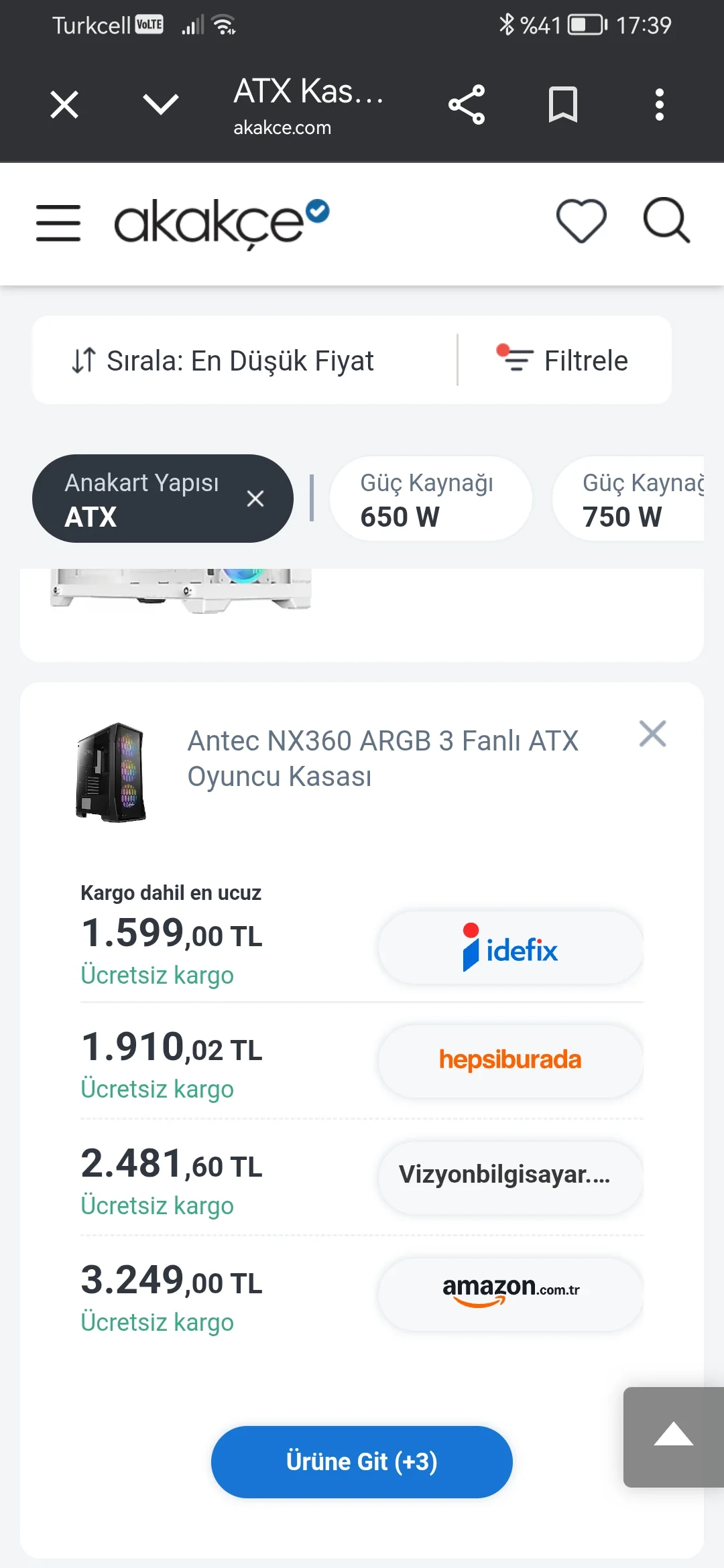Open the akakçe hamburger menu
The image size is (724, 1568).
coord(58,223)
